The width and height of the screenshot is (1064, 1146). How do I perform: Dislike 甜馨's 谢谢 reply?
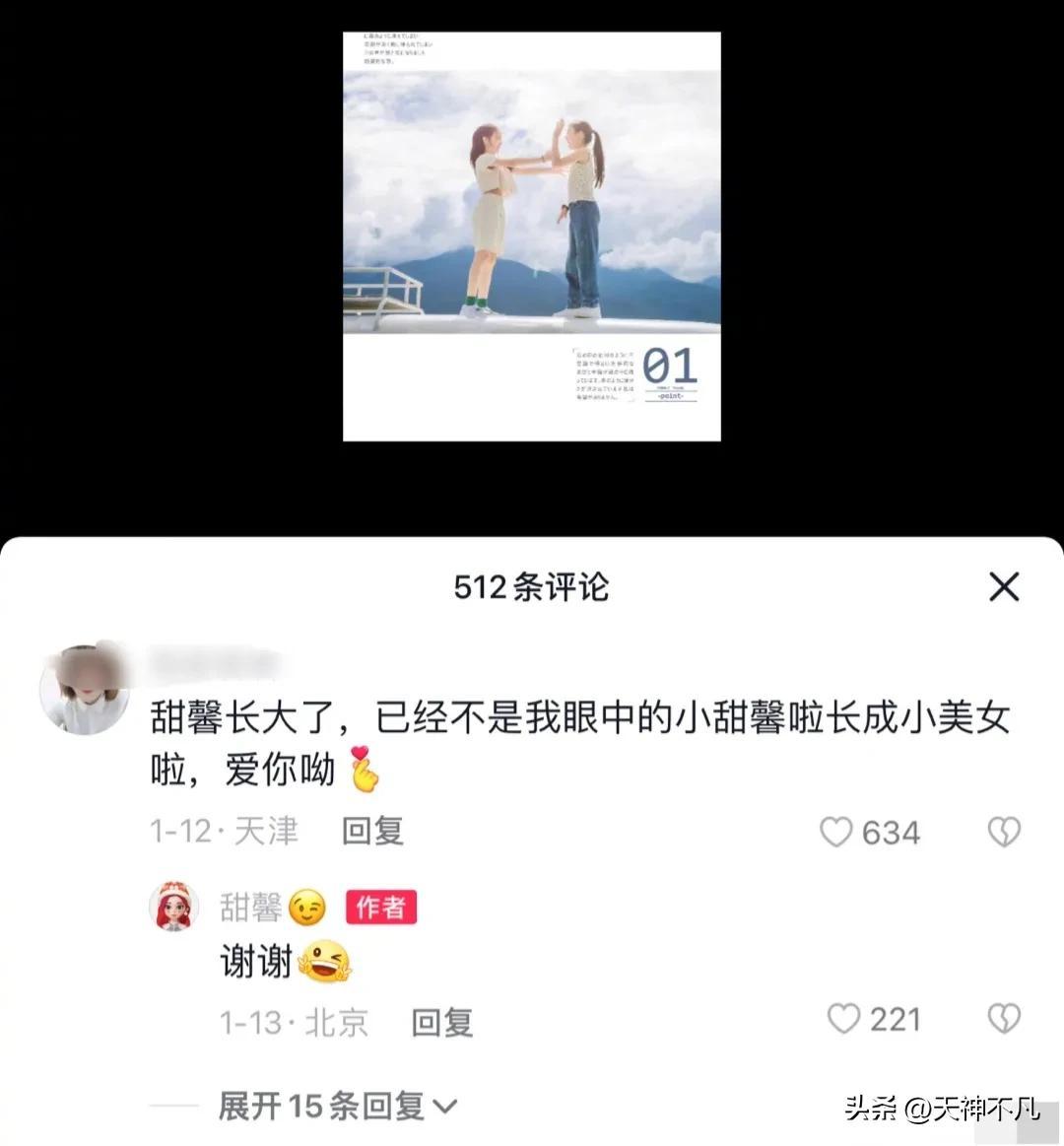[x=1003, y=1019]
